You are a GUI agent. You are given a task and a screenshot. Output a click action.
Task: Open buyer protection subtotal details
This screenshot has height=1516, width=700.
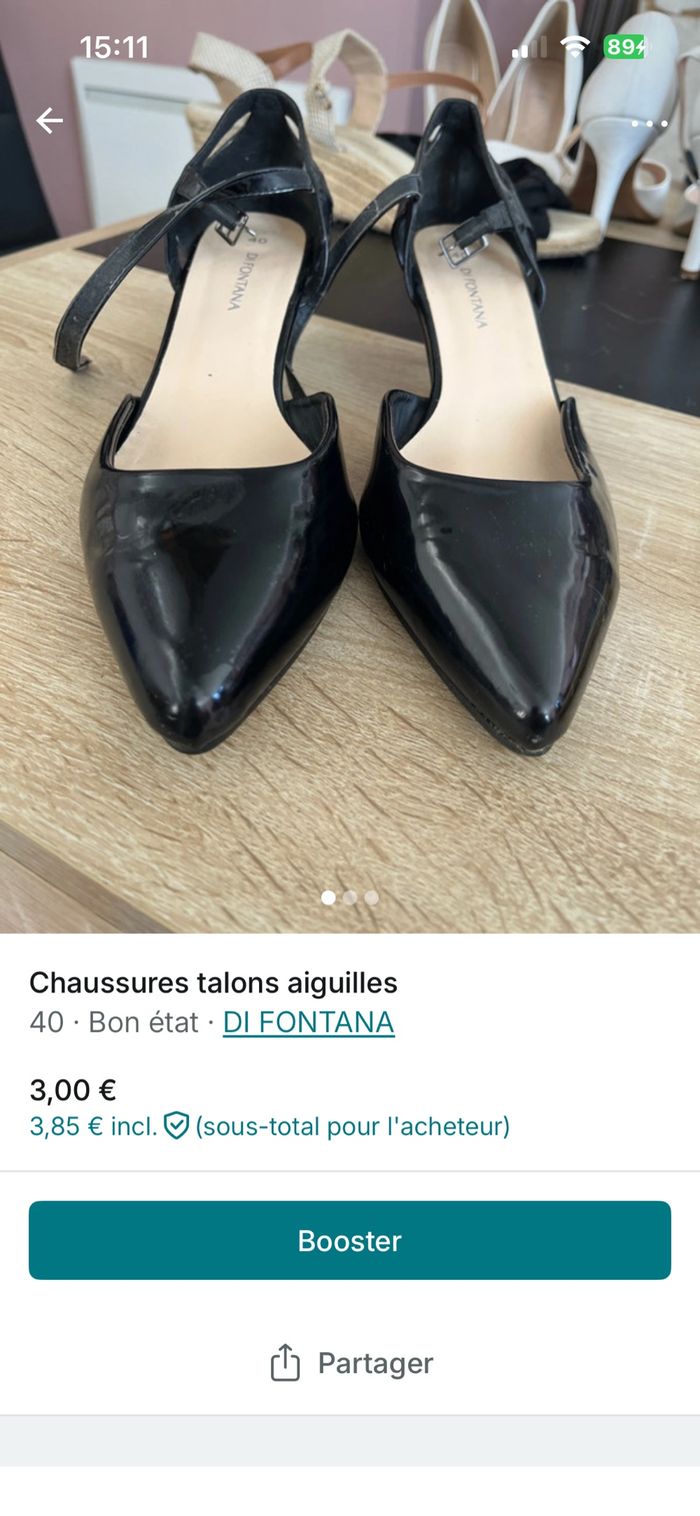270,1127
